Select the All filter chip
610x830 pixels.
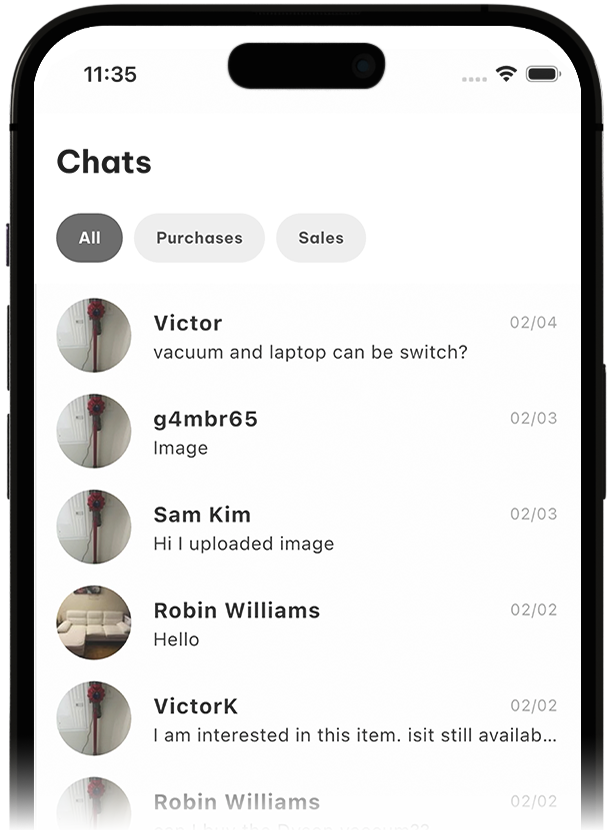89,238
